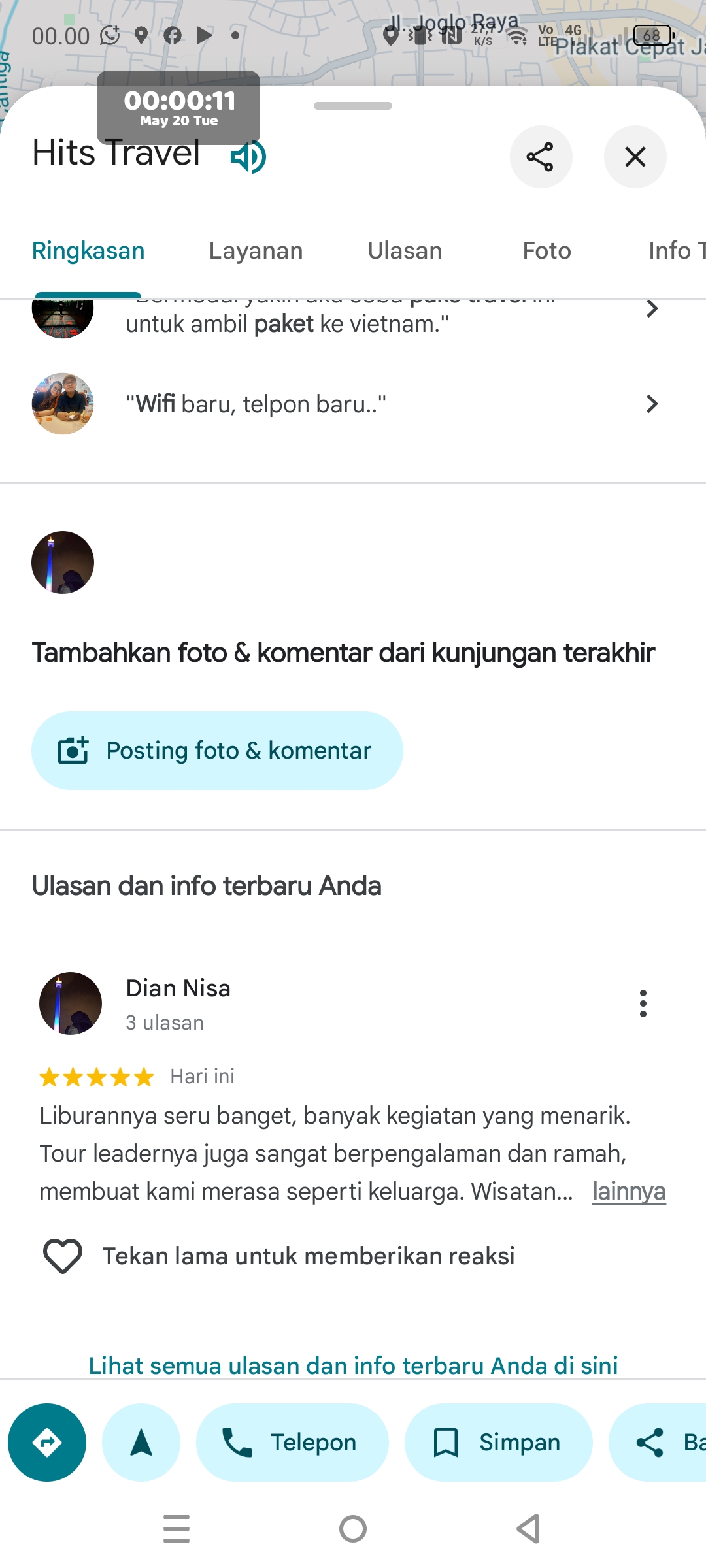React to the review with the heart
This screenshot has width=706, height=1568.
pos(63,1256)
